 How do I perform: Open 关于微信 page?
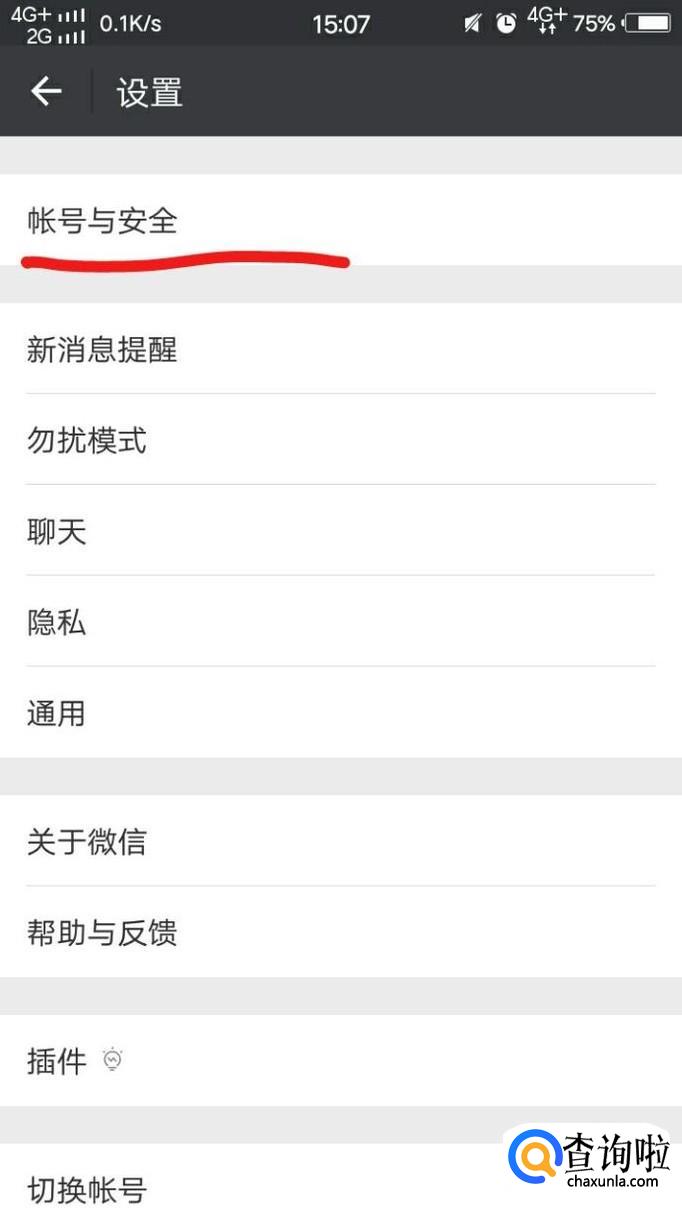(87, 841)
